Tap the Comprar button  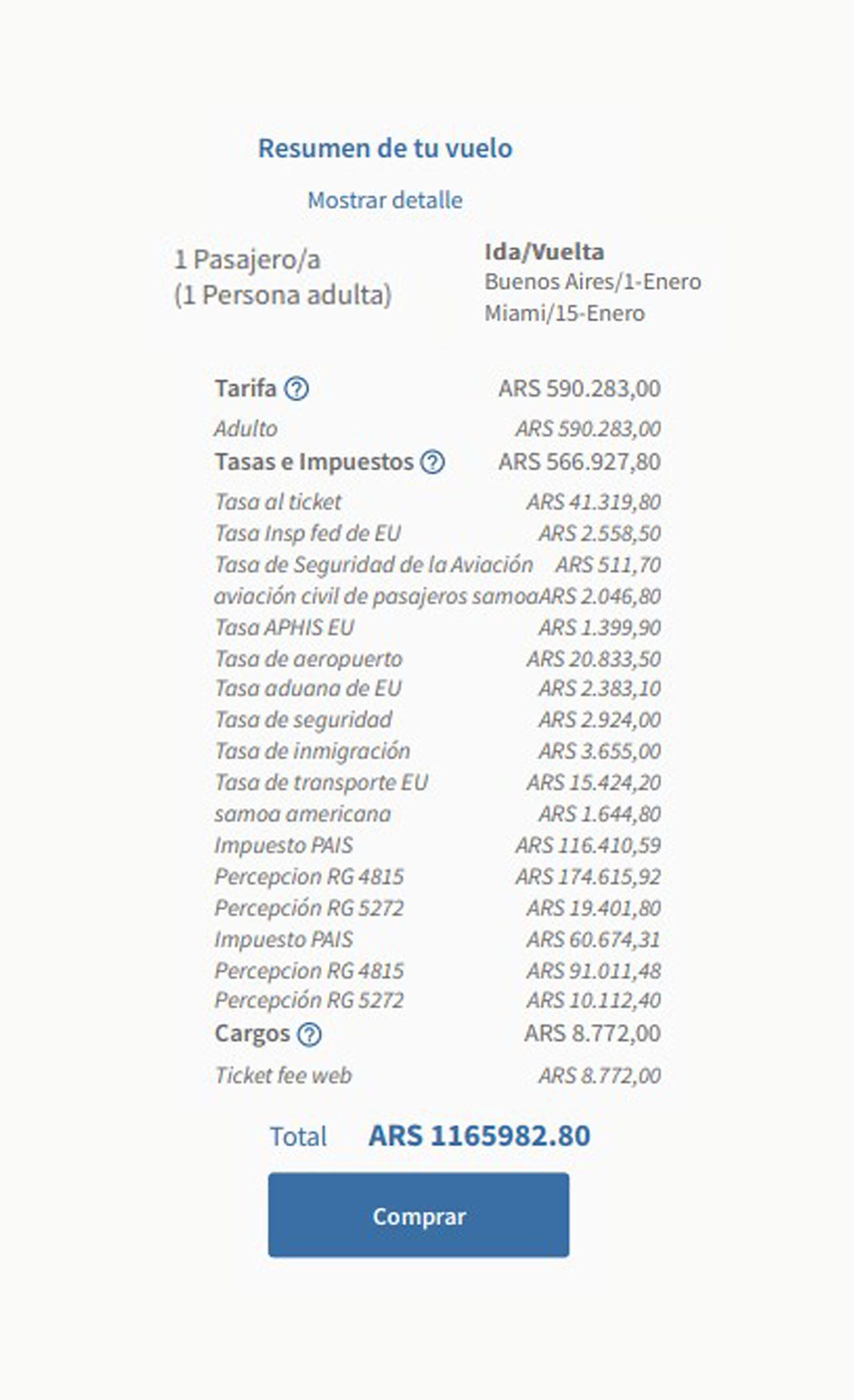point(418,1216)
